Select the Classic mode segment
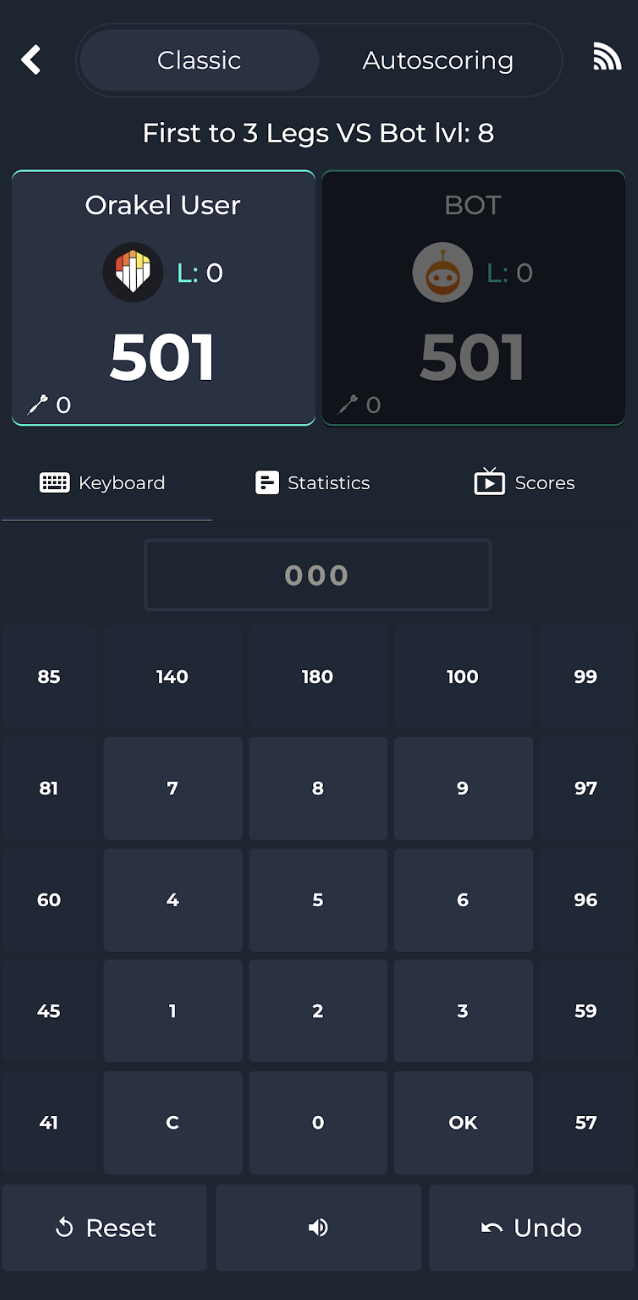This screenshot has width=638, height=1300. (199, 60)
